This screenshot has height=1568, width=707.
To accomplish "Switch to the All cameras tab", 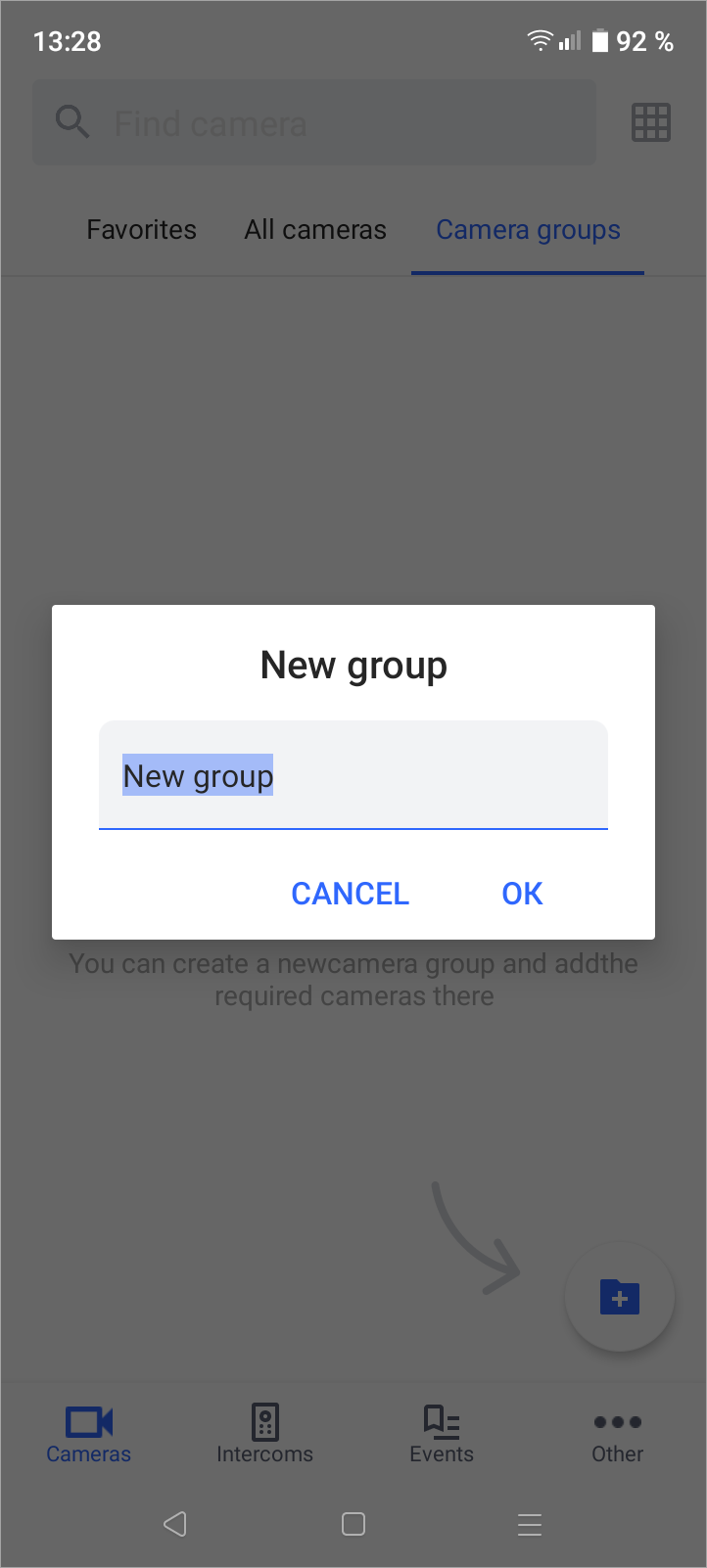I will [x=315, y=230].
